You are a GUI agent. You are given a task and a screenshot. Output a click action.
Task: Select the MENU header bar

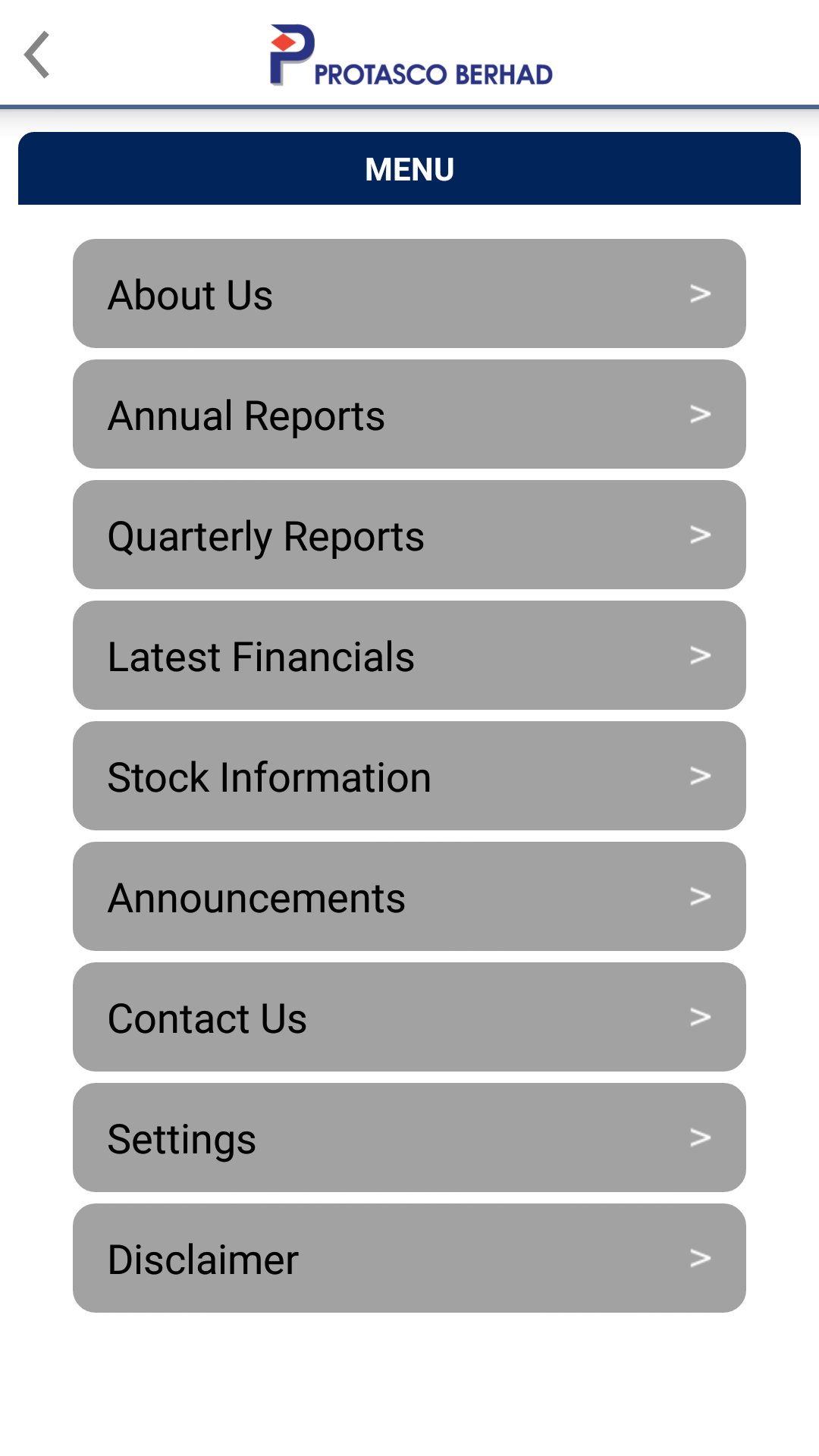(x=409, y=168)
